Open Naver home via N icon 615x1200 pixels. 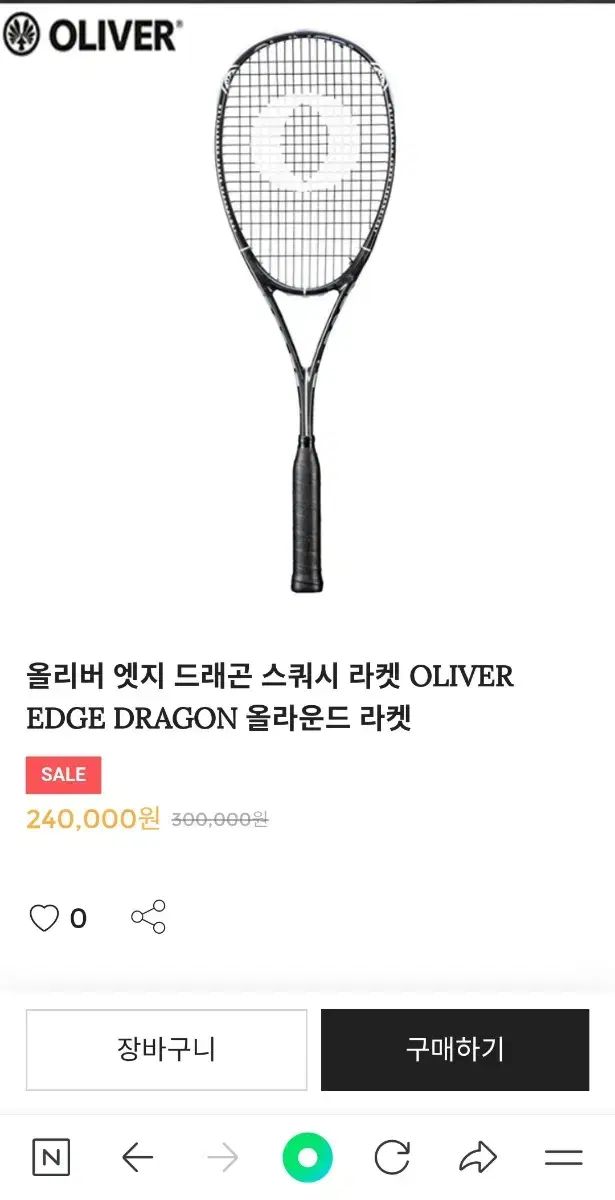pos(51,1158)
